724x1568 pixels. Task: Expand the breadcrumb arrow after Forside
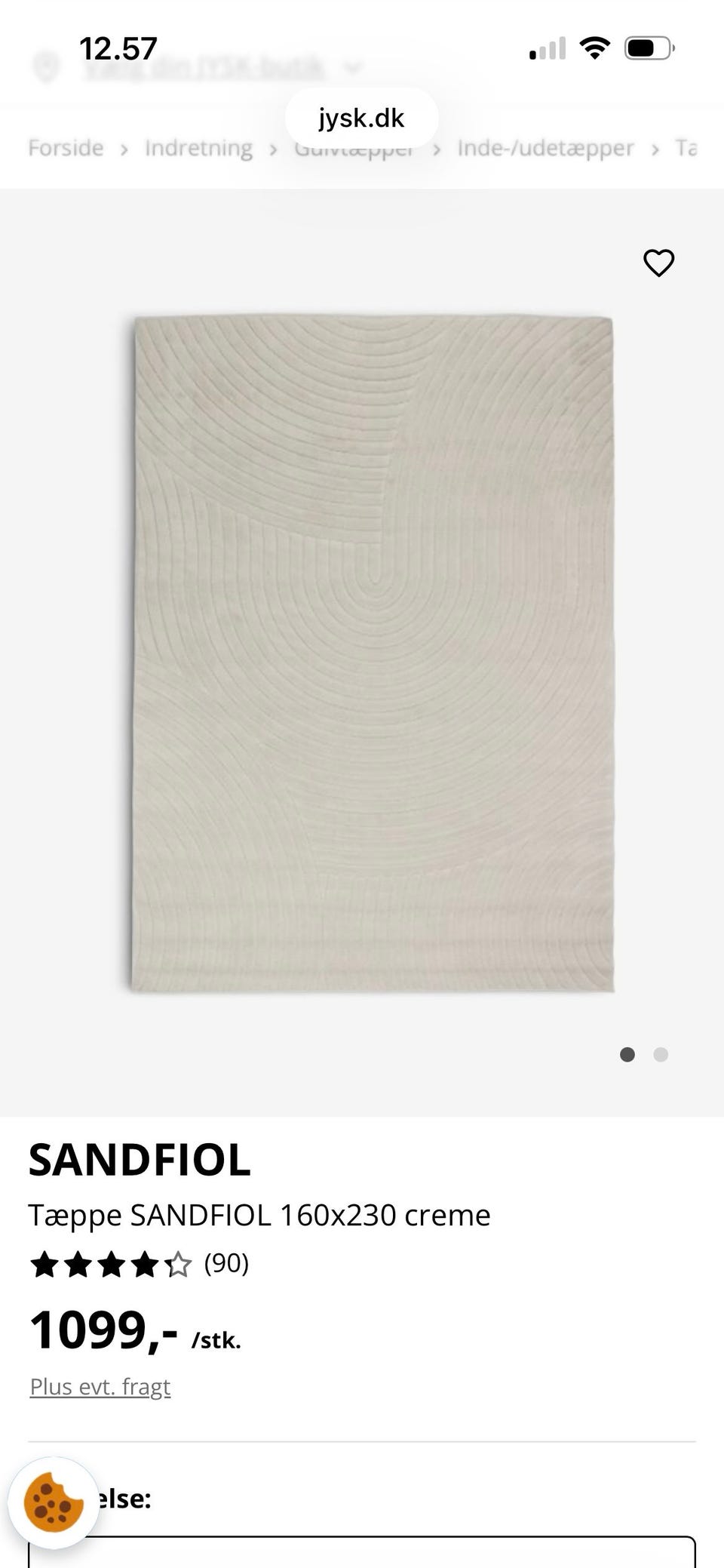pos(126,149)
